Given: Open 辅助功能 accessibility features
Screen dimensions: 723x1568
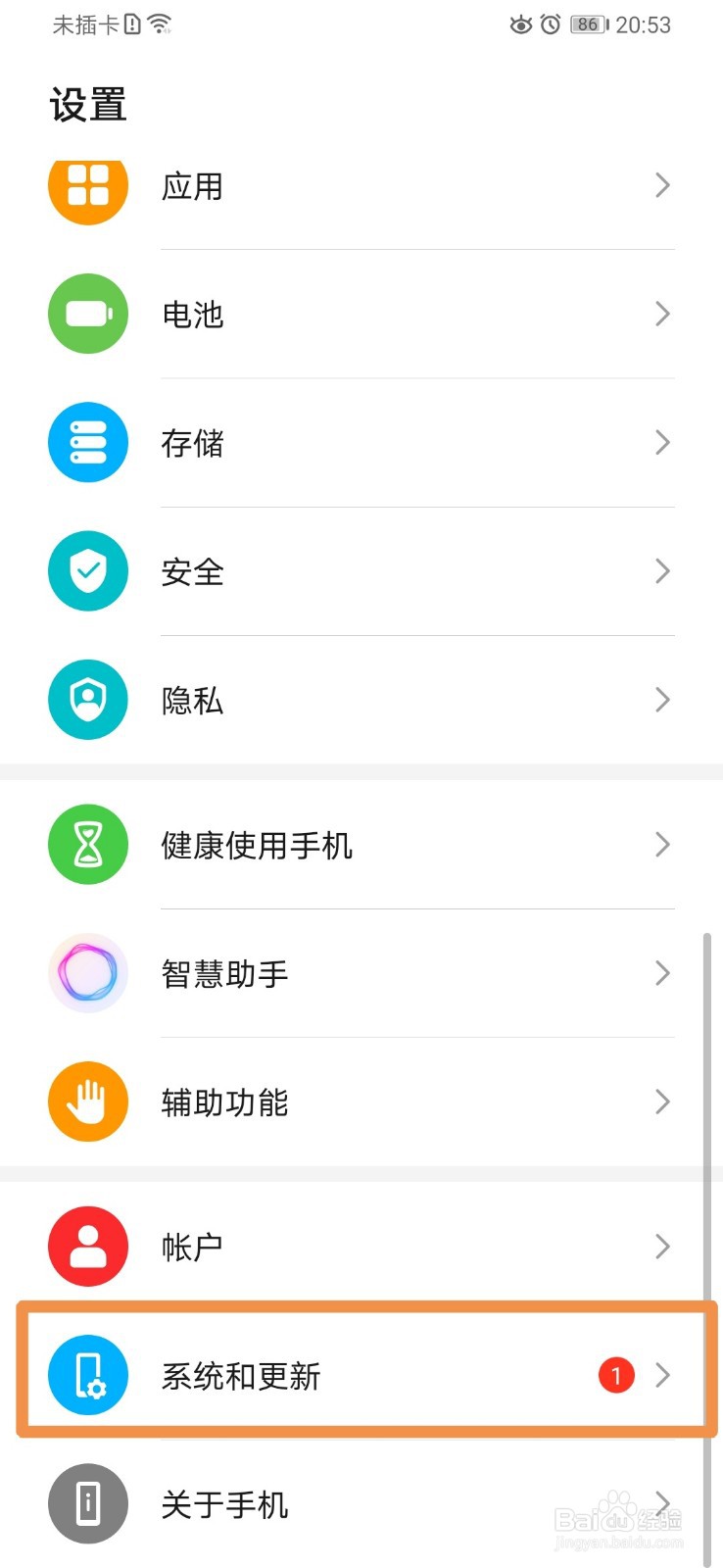Looking at the screenshot, I should [x=361, y=1102].
